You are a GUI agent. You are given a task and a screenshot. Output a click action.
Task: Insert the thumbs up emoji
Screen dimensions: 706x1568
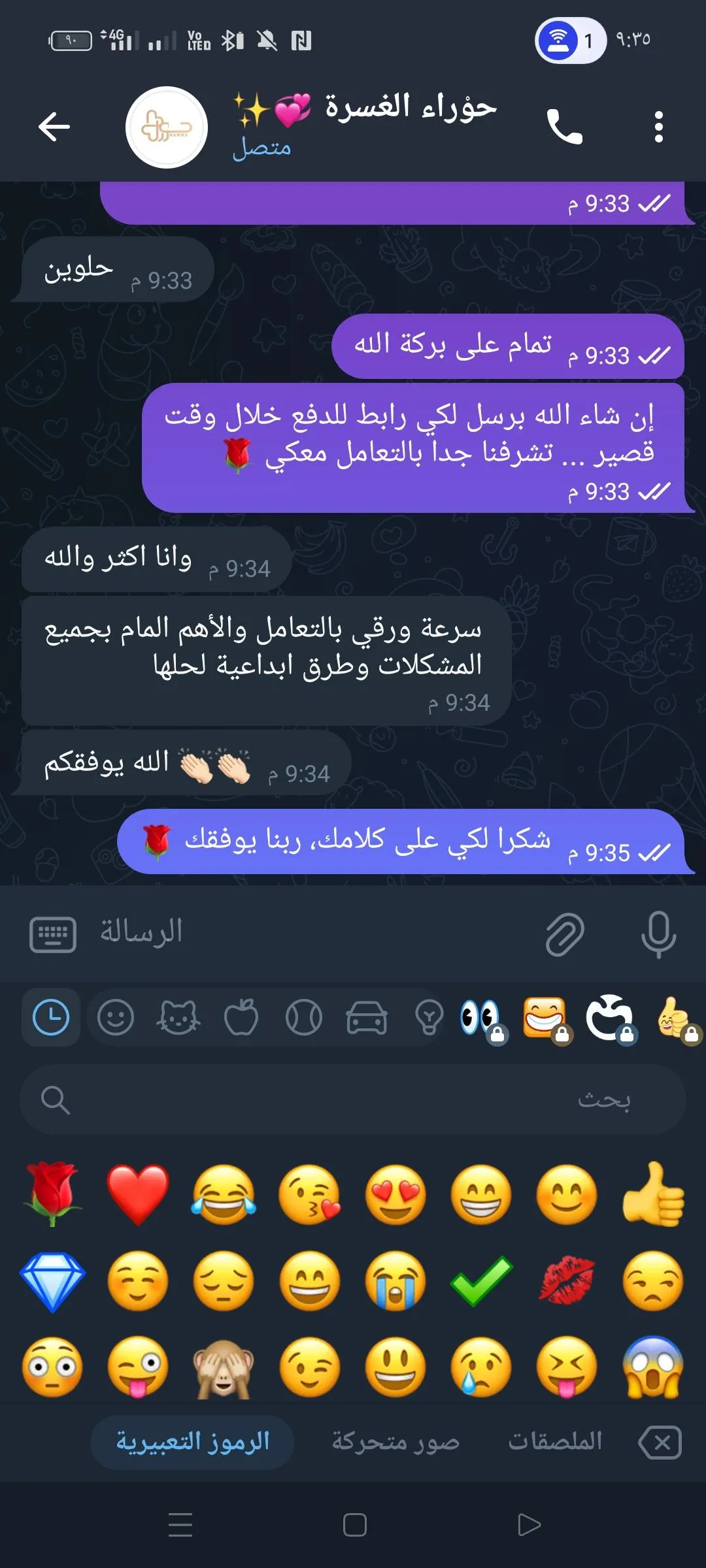point(653,1194)
